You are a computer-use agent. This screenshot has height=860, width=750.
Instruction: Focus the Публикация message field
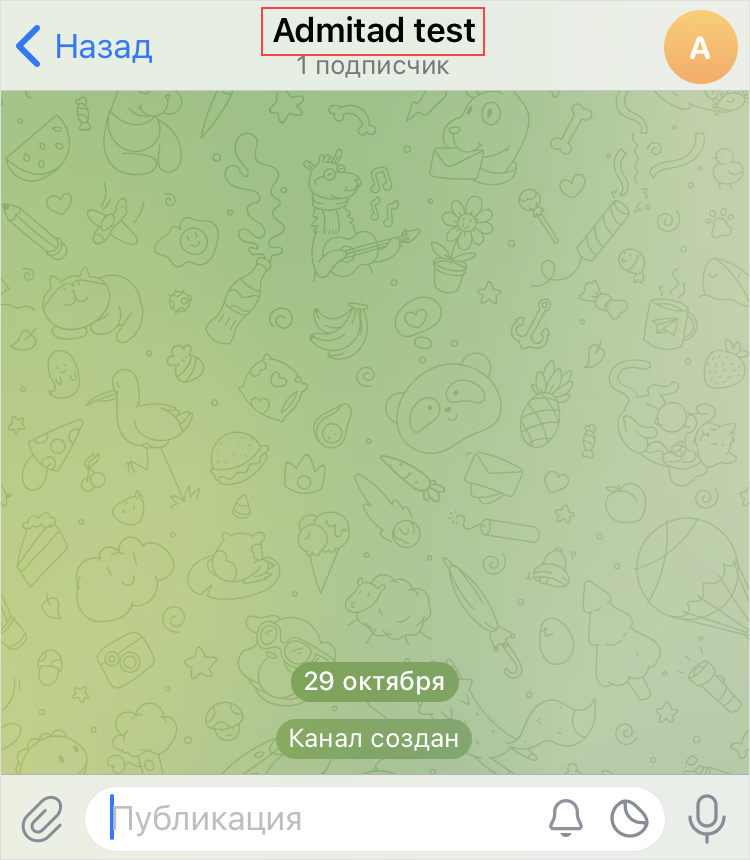click(x=320, y=819)
